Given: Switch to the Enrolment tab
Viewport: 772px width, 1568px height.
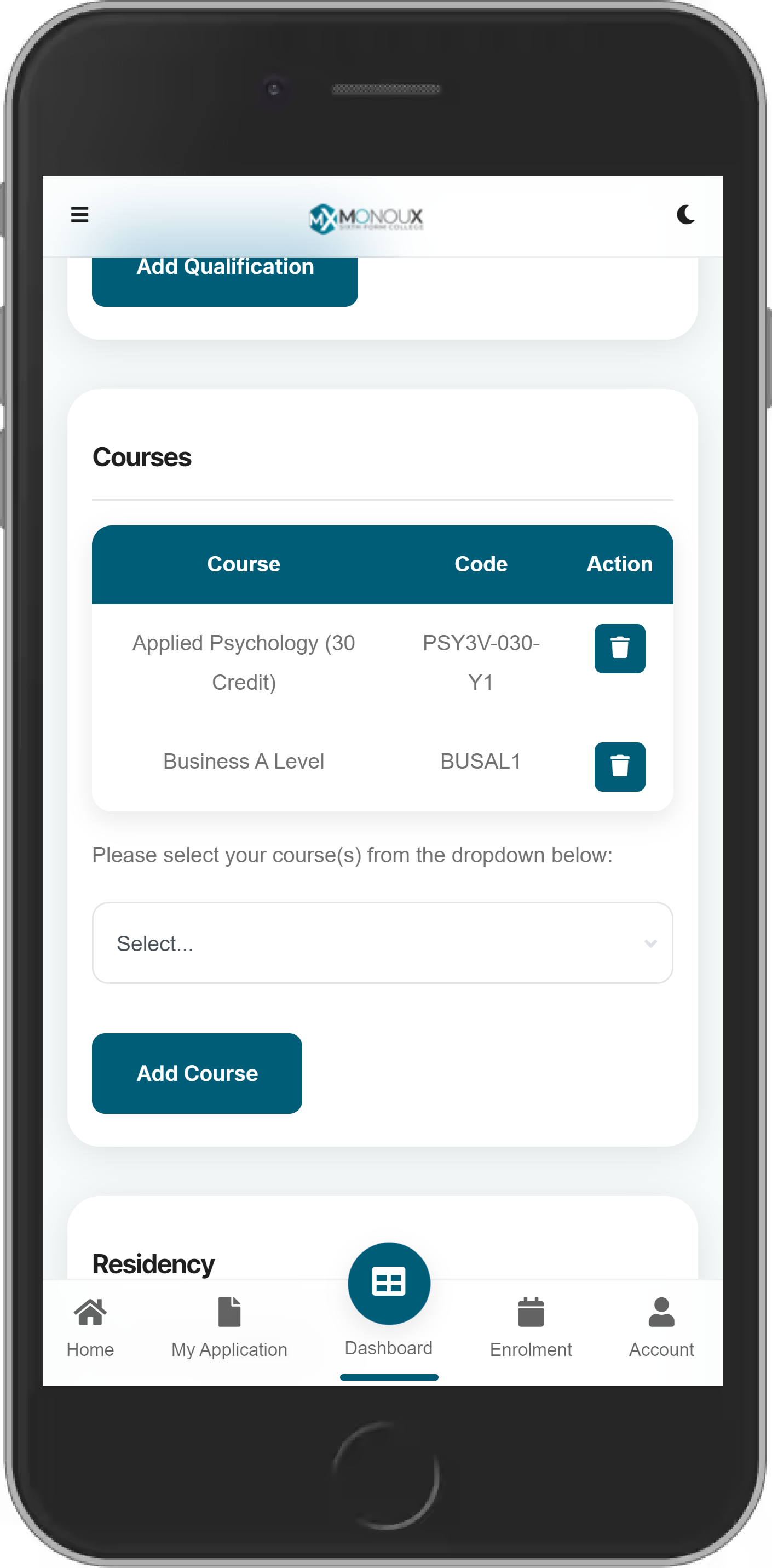Looking at the screenshot, I should [531, 1327].
